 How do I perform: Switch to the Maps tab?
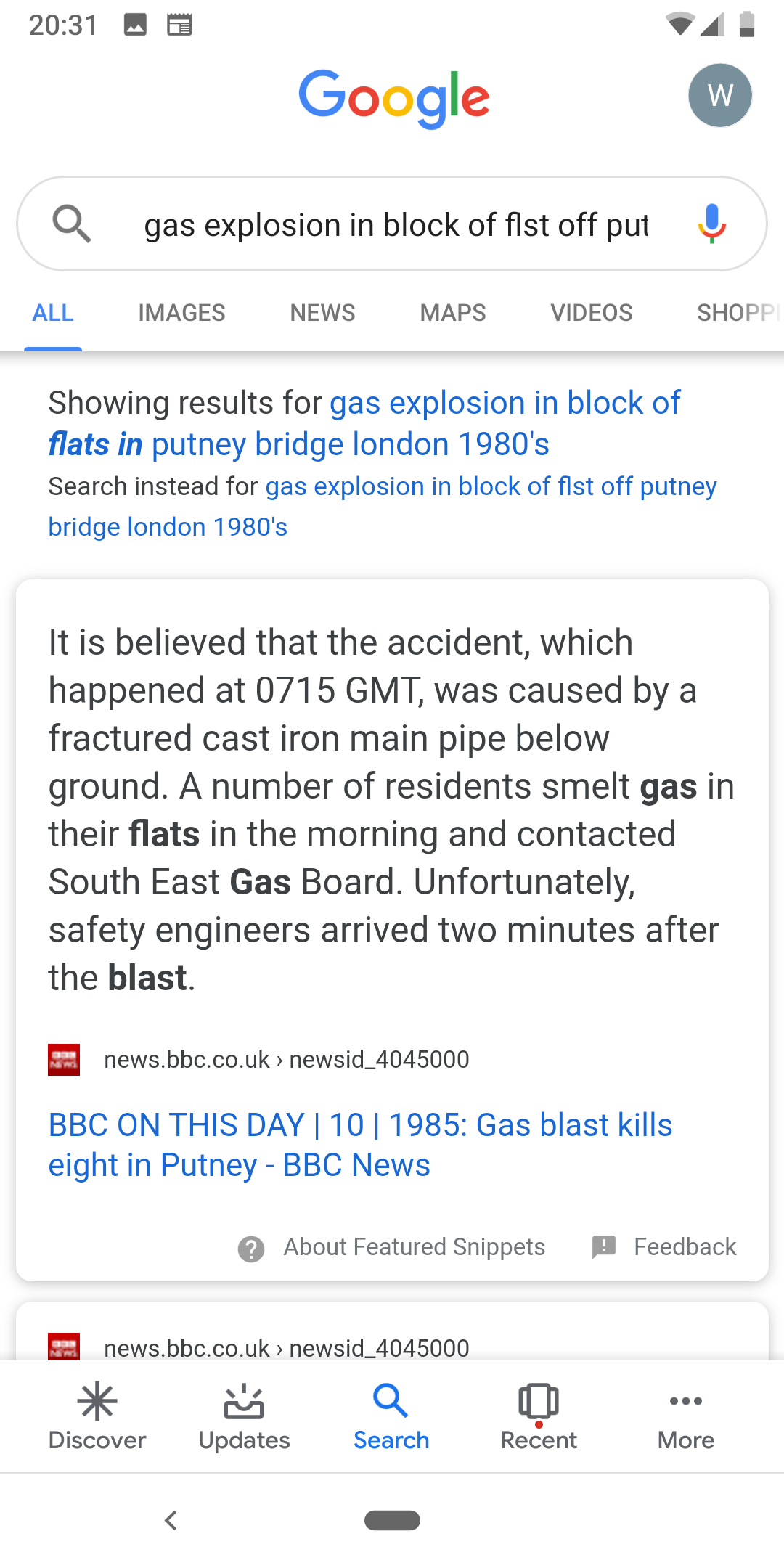point(453,313)
